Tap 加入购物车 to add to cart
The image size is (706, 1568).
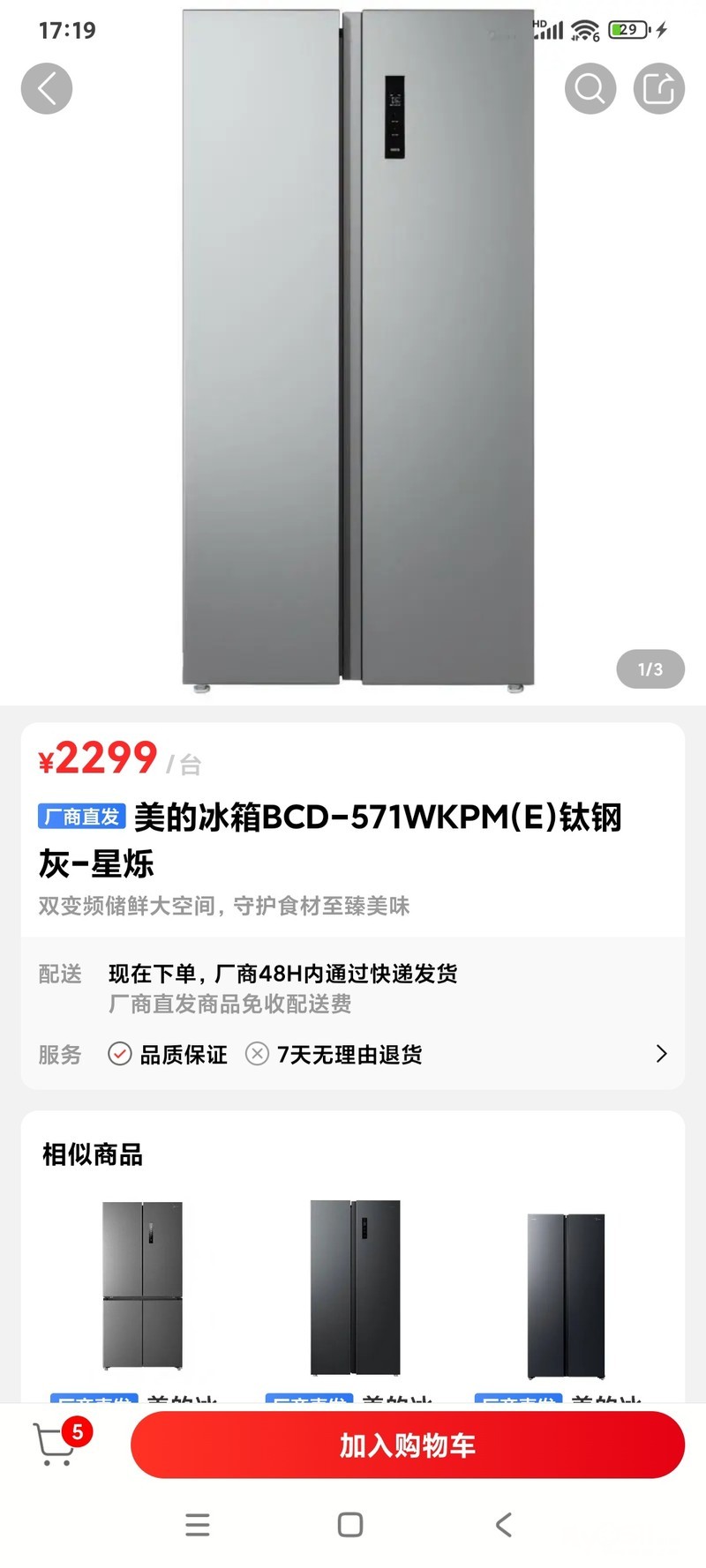(407, 1445)
